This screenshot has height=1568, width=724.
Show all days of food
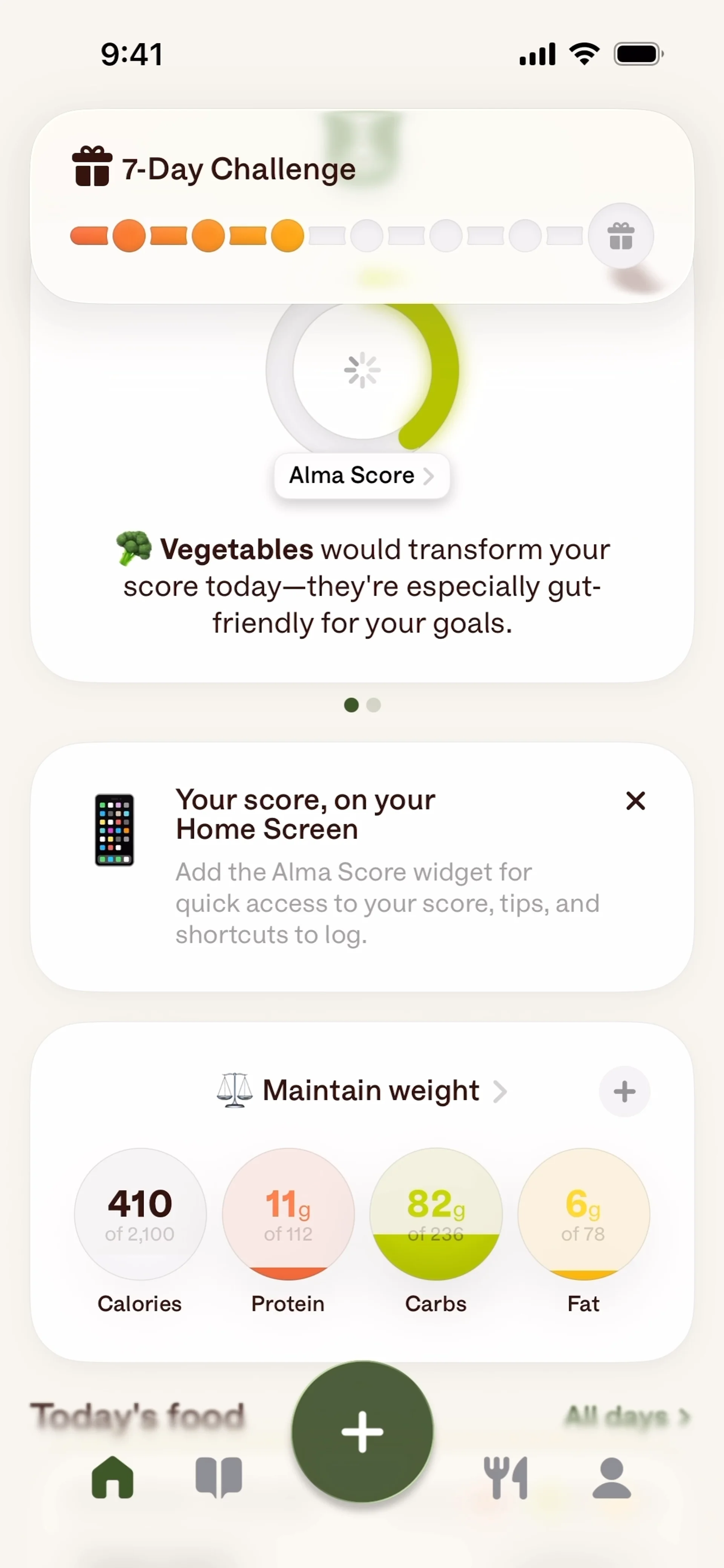[x=627, y=1416]
